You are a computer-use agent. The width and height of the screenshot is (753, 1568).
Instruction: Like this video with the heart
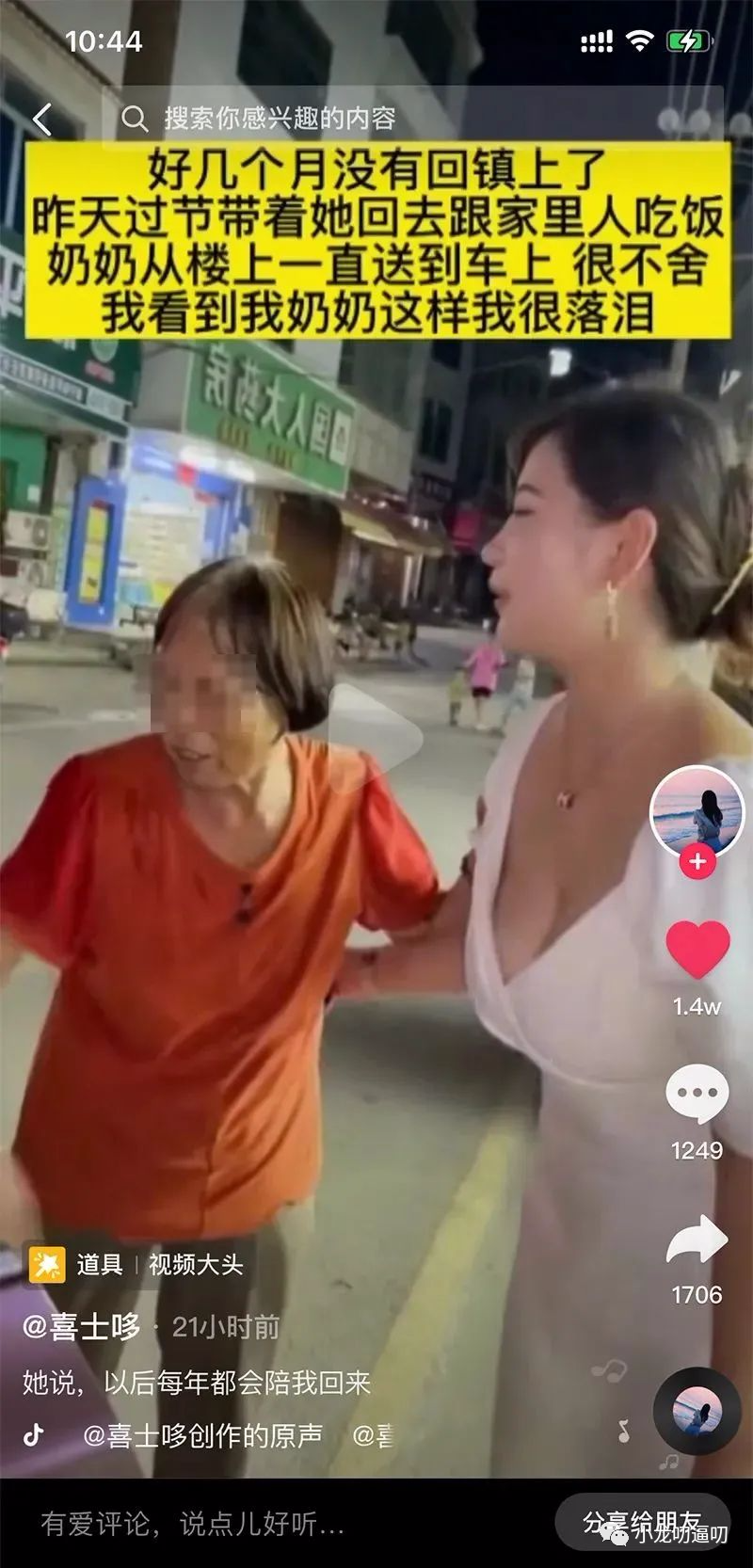[697, 949]
